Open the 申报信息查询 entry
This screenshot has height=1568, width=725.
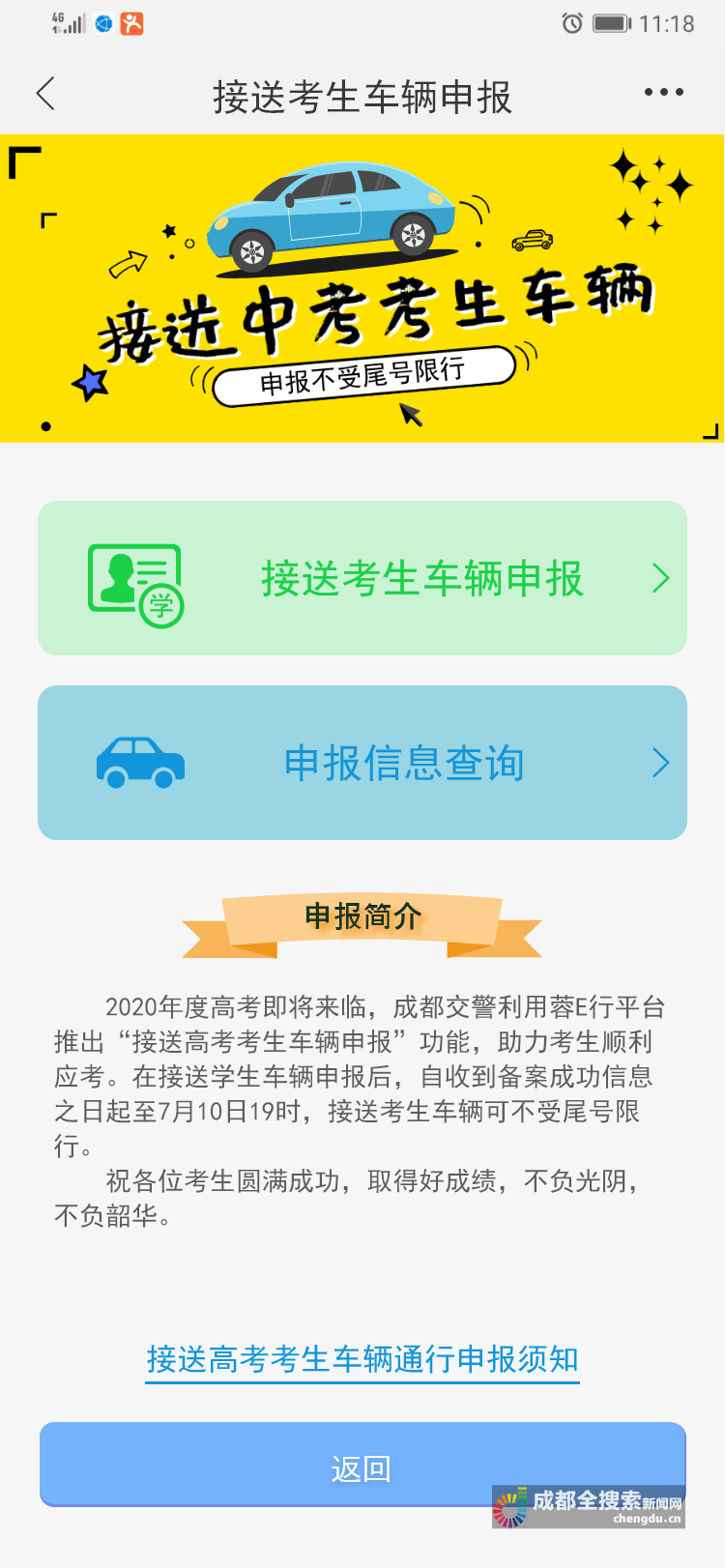(x=362, y=762)
